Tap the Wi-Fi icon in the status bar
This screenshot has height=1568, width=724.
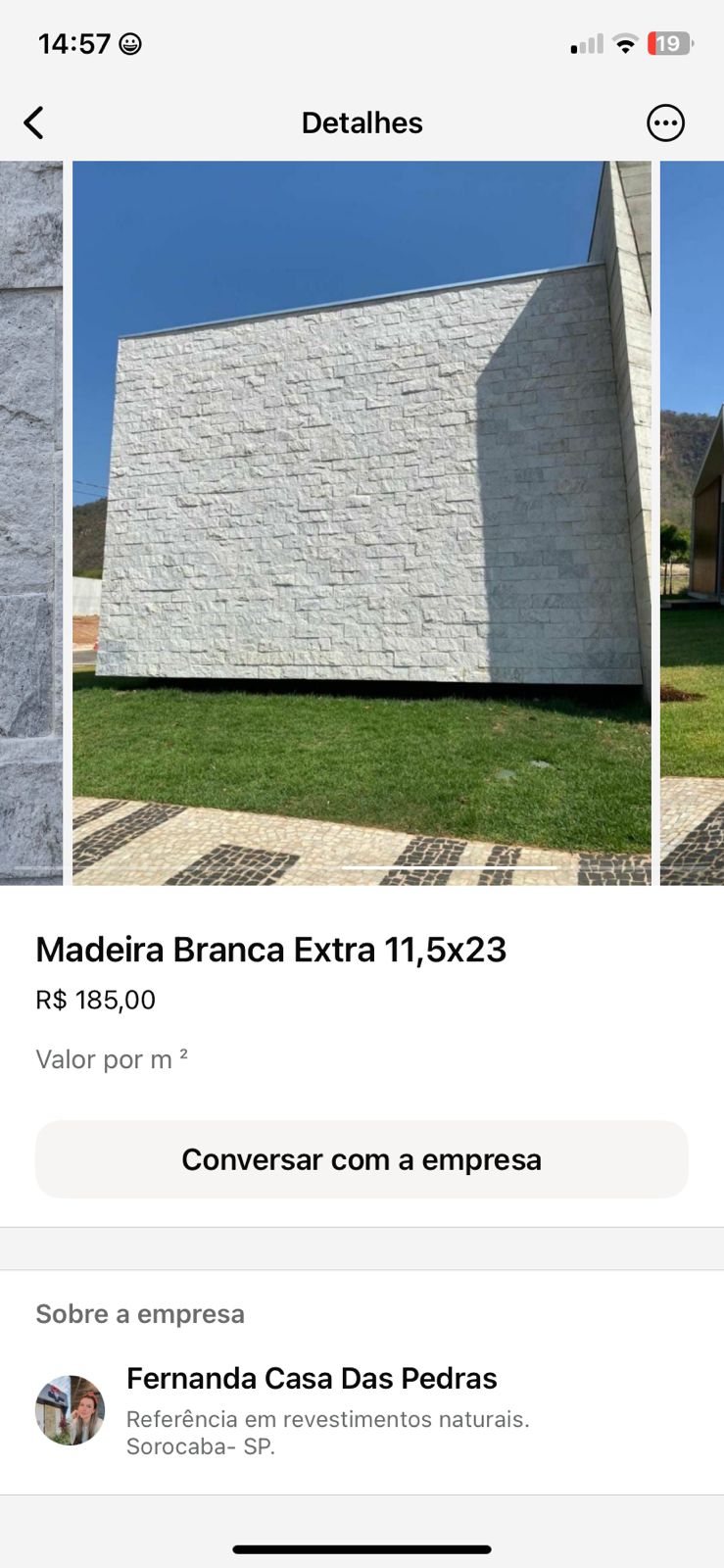624,43
